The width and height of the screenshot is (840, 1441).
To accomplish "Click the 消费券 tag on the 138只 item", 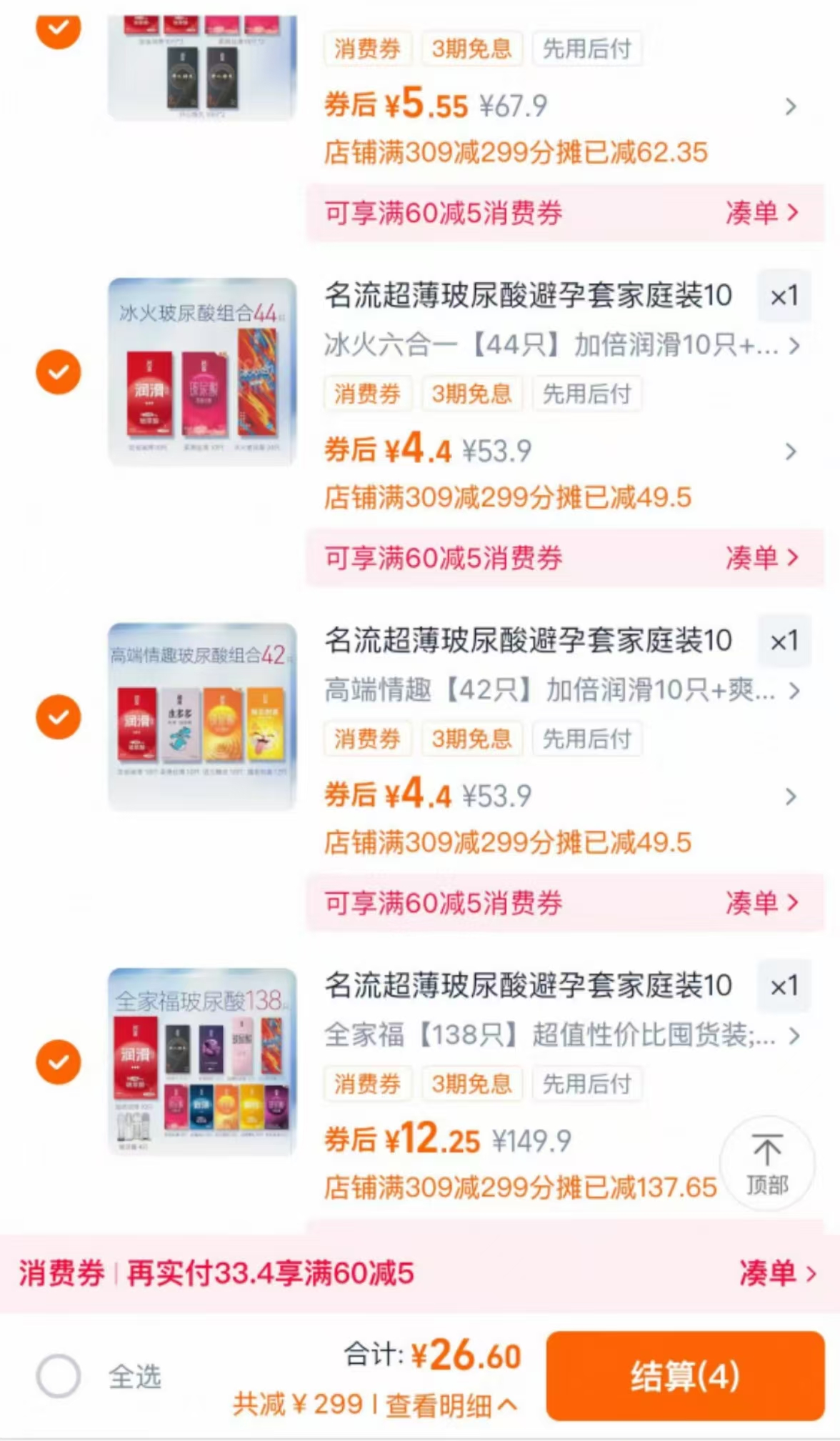I will click(x=367, y=1083).
